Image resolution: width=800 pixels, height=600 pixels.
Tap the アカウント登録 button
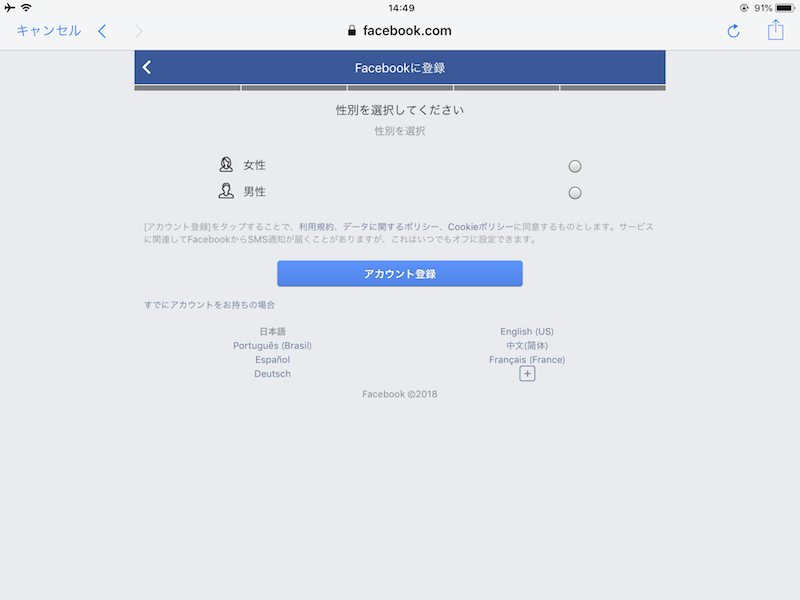(400, 274)
